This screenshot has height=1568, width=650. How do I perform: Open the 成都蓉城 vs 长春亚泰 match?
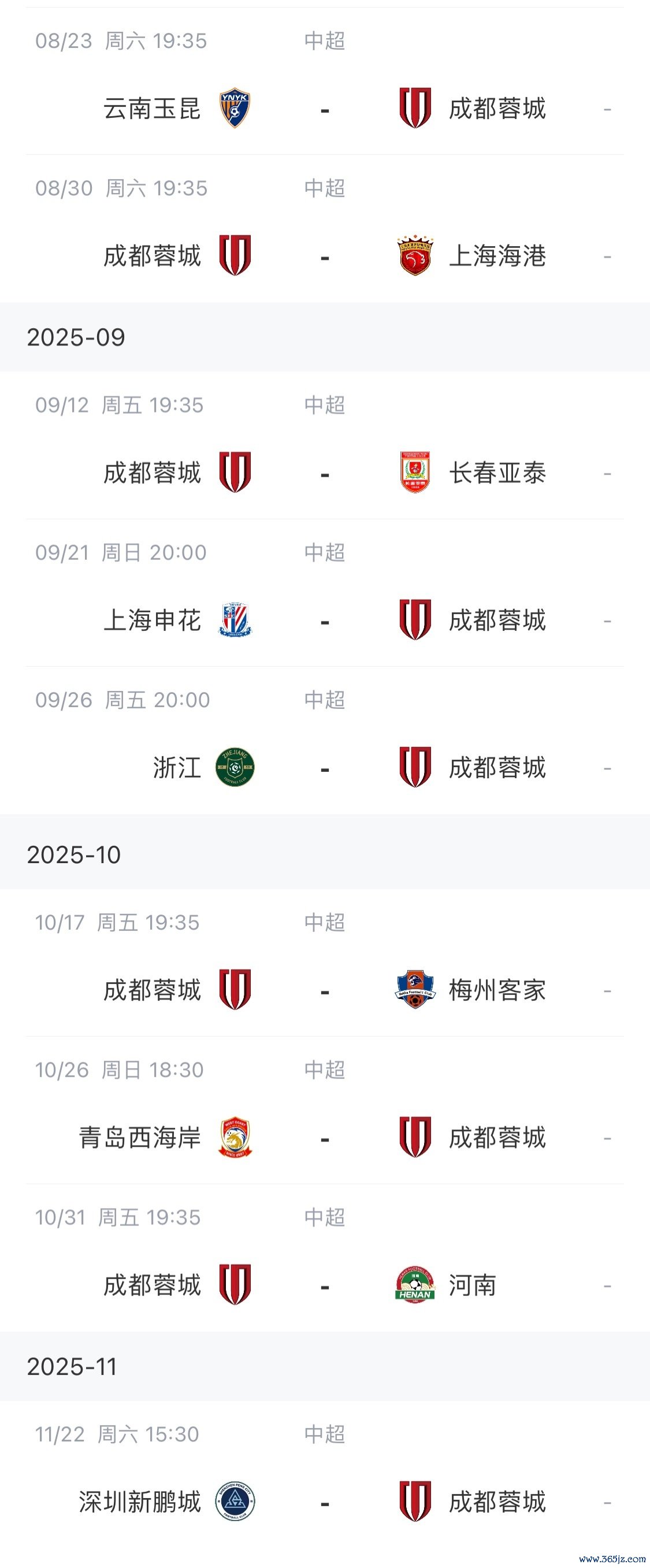click(324, 473)
